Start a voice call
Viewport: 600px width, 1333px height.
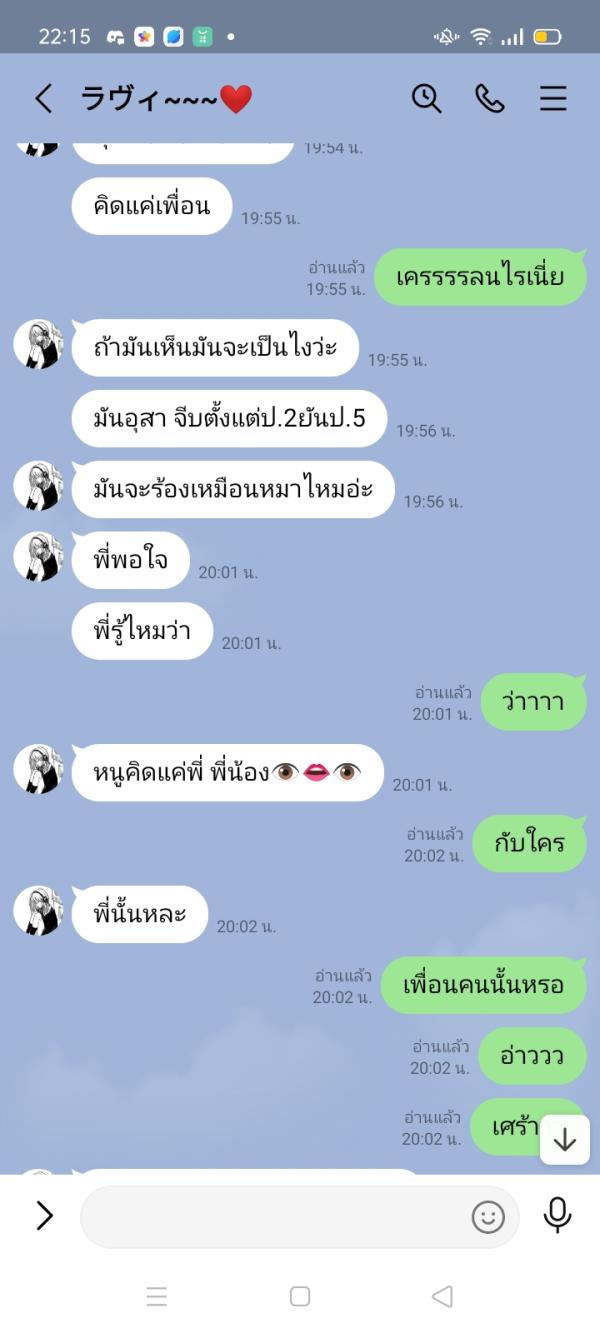click(x=489, y=98)
